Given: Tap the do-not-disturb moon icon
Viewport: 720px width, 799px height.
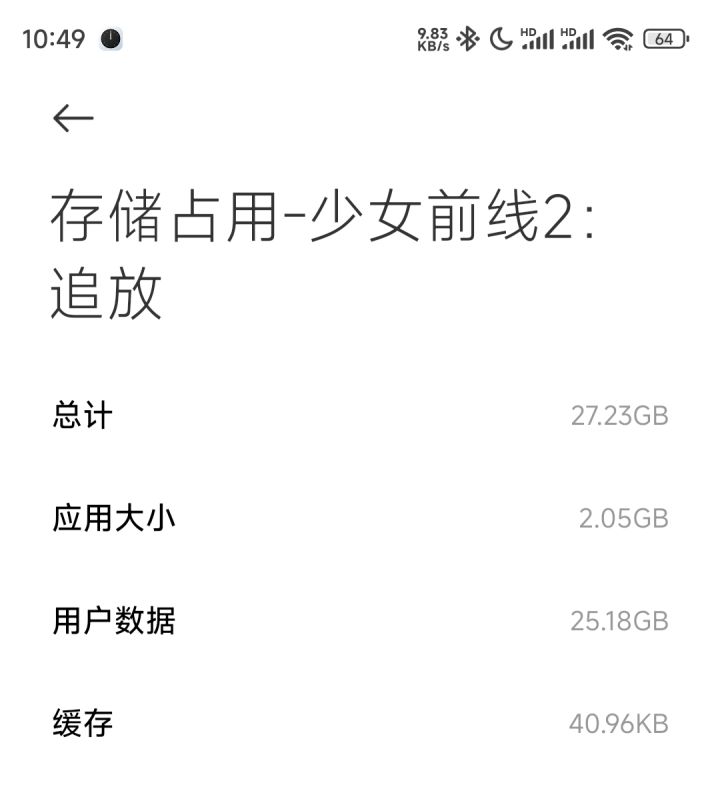Looking at the screenshot, I should (x=500, y=38).
